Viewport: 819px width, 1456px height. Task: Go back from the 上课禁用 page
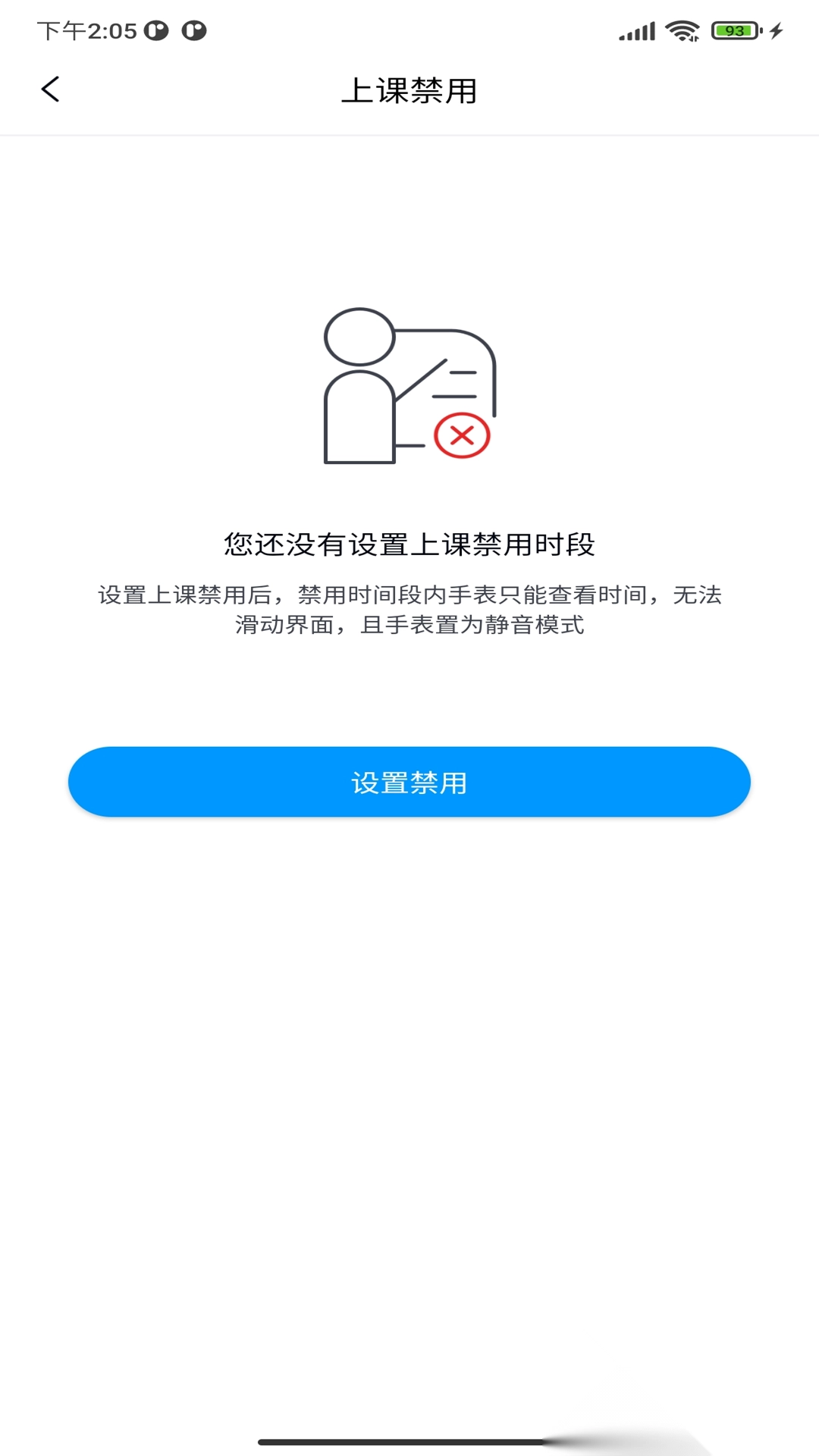(50, 89)
